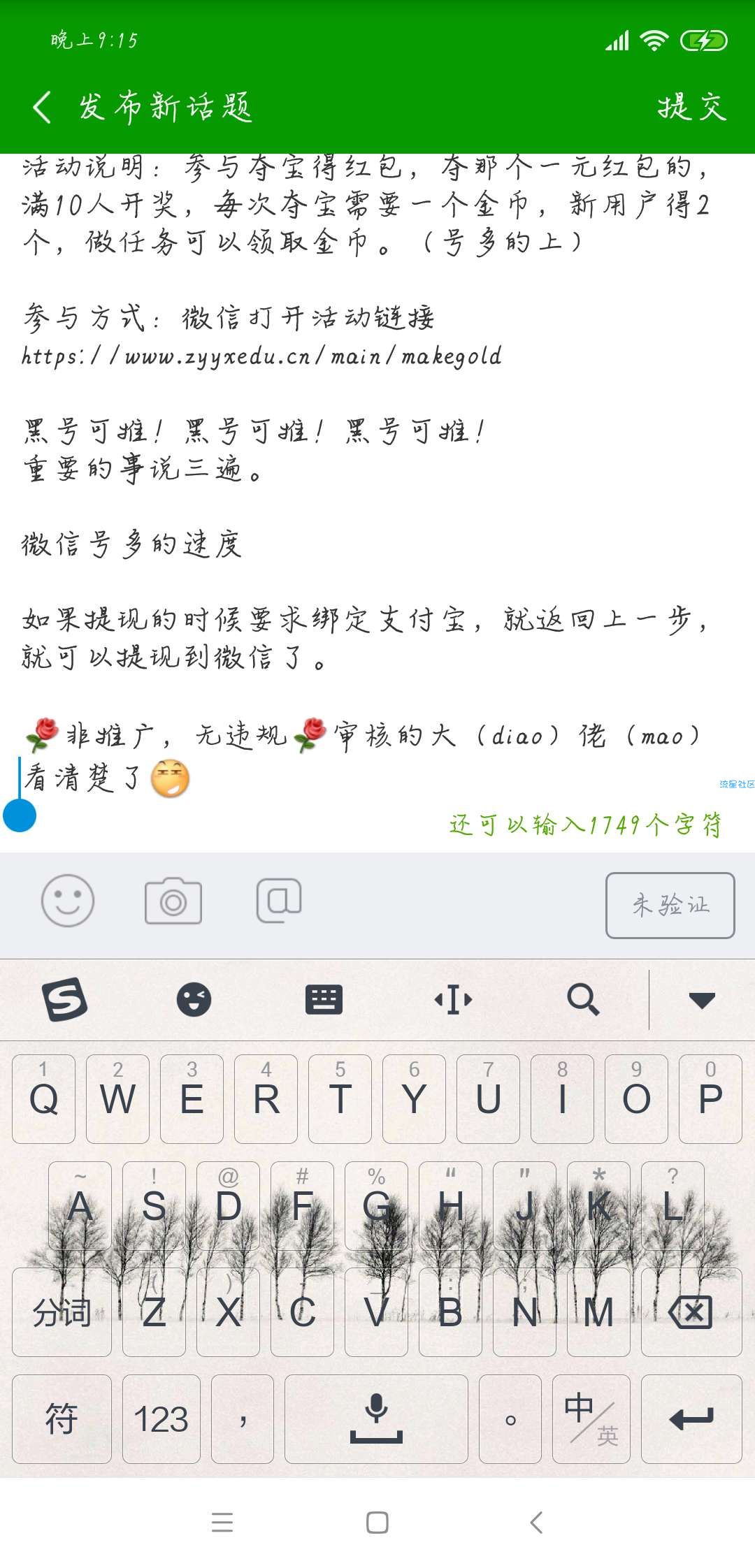Image resolution: width=755 pixels, height=1568 pixels.
Task: Switch keyboard layout via keyboard icon
Action: (324, 1000)
